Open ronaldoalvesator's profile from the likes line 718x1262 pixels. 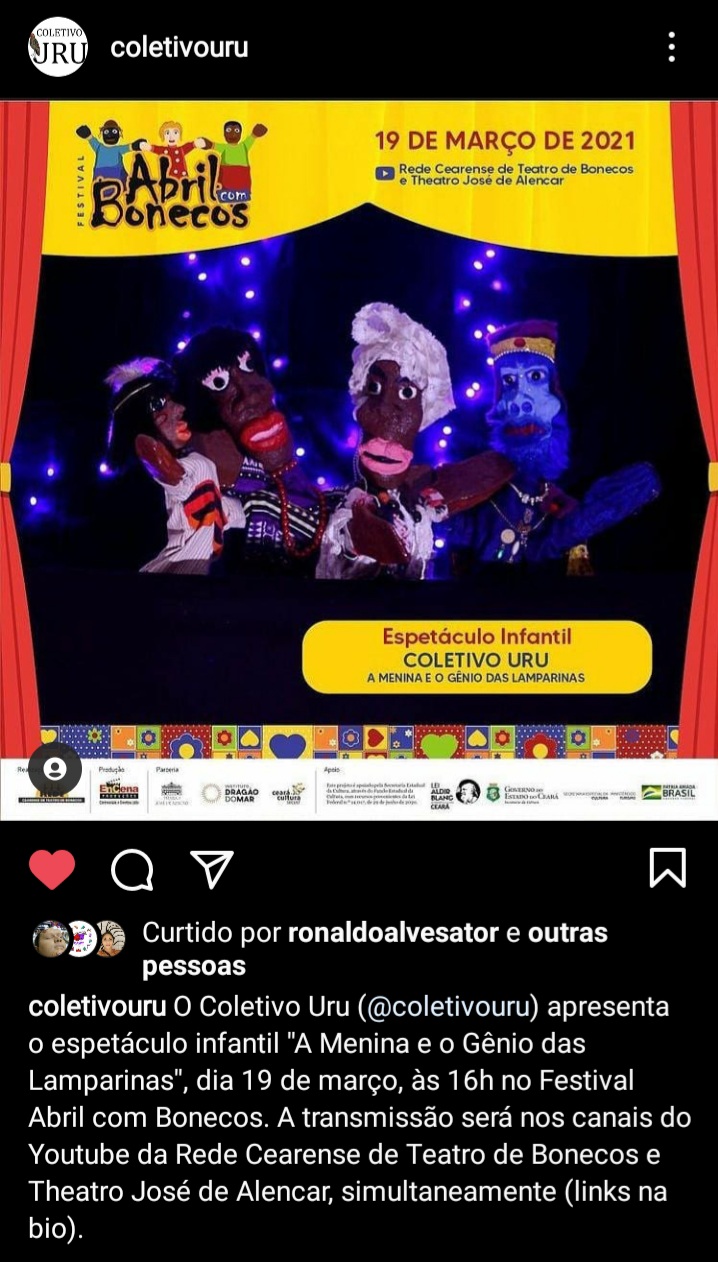click(392, 933)
